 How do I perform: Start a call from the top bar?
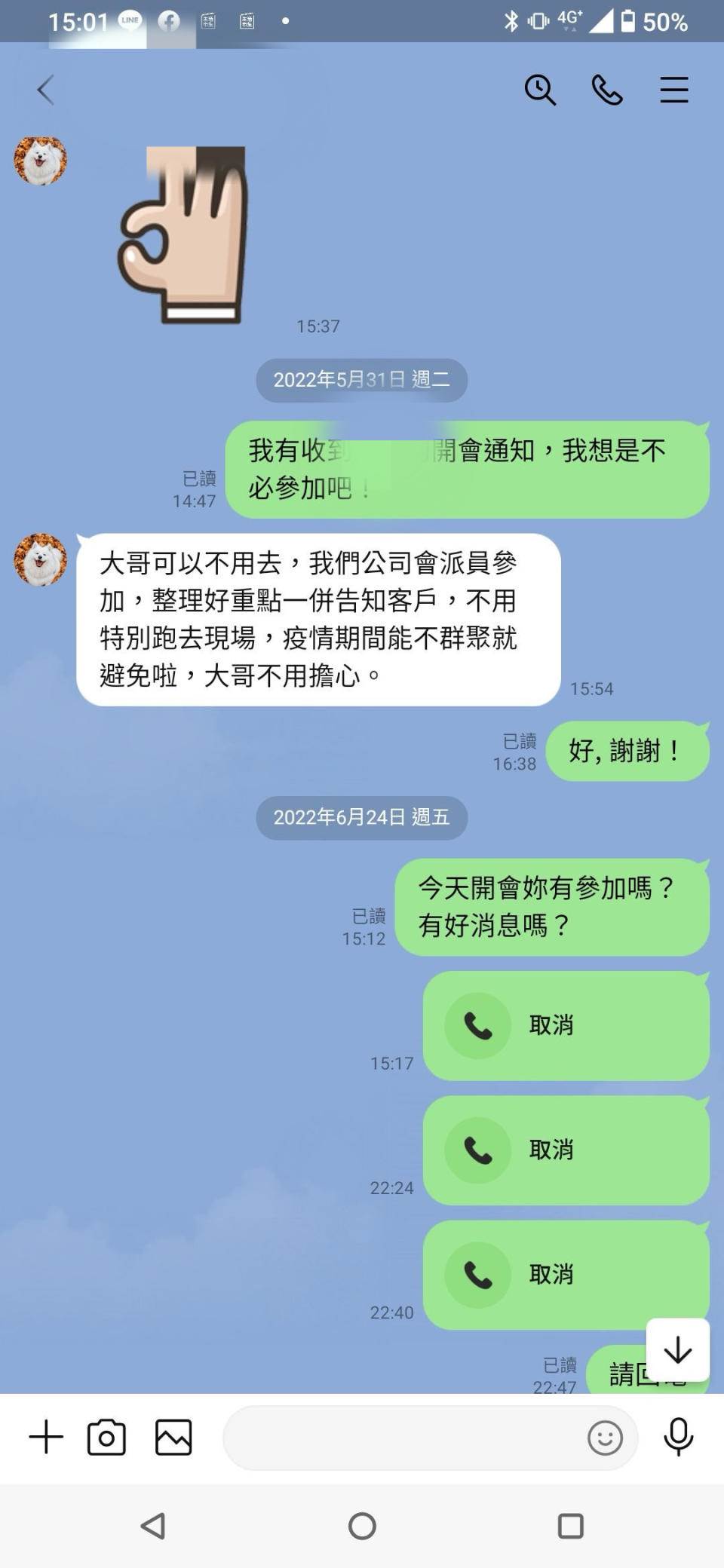607,90
